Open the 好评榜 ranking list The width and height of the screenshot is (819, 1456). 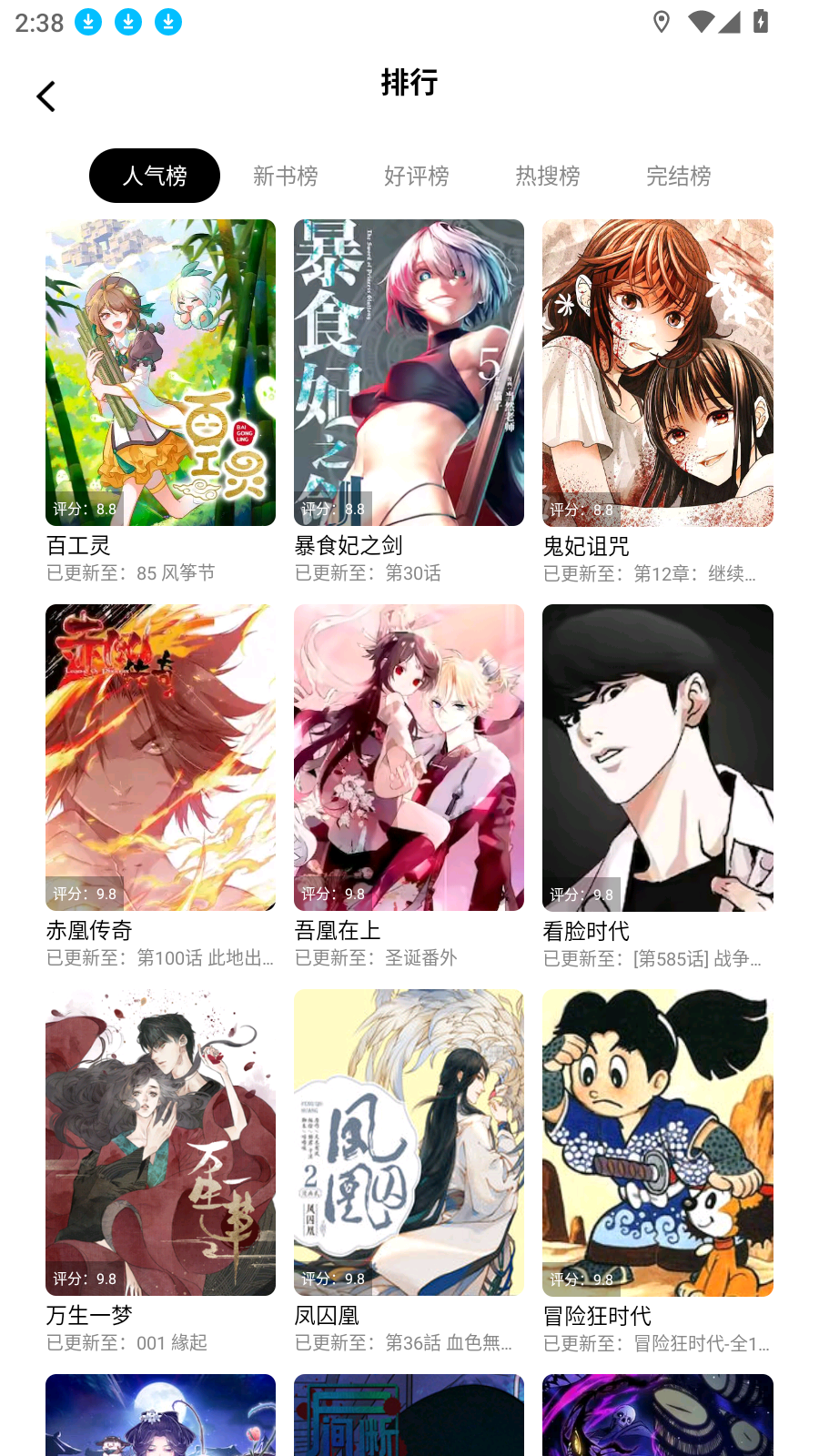(417, 176)
